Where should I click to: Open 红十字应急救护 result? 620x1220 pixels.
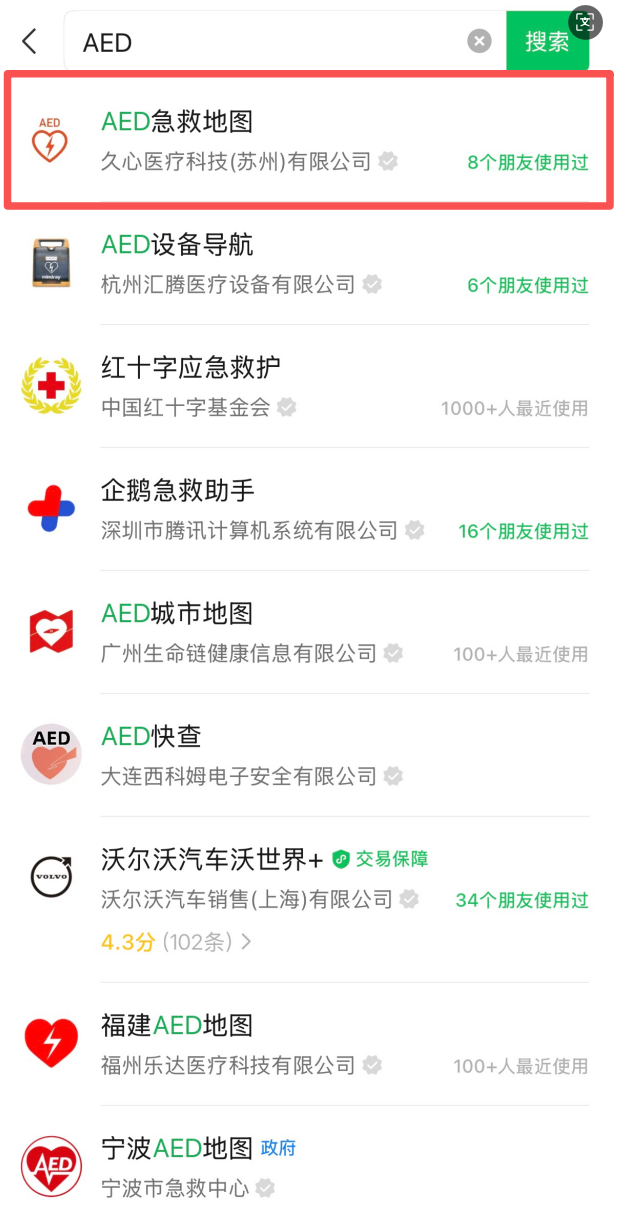309,386
